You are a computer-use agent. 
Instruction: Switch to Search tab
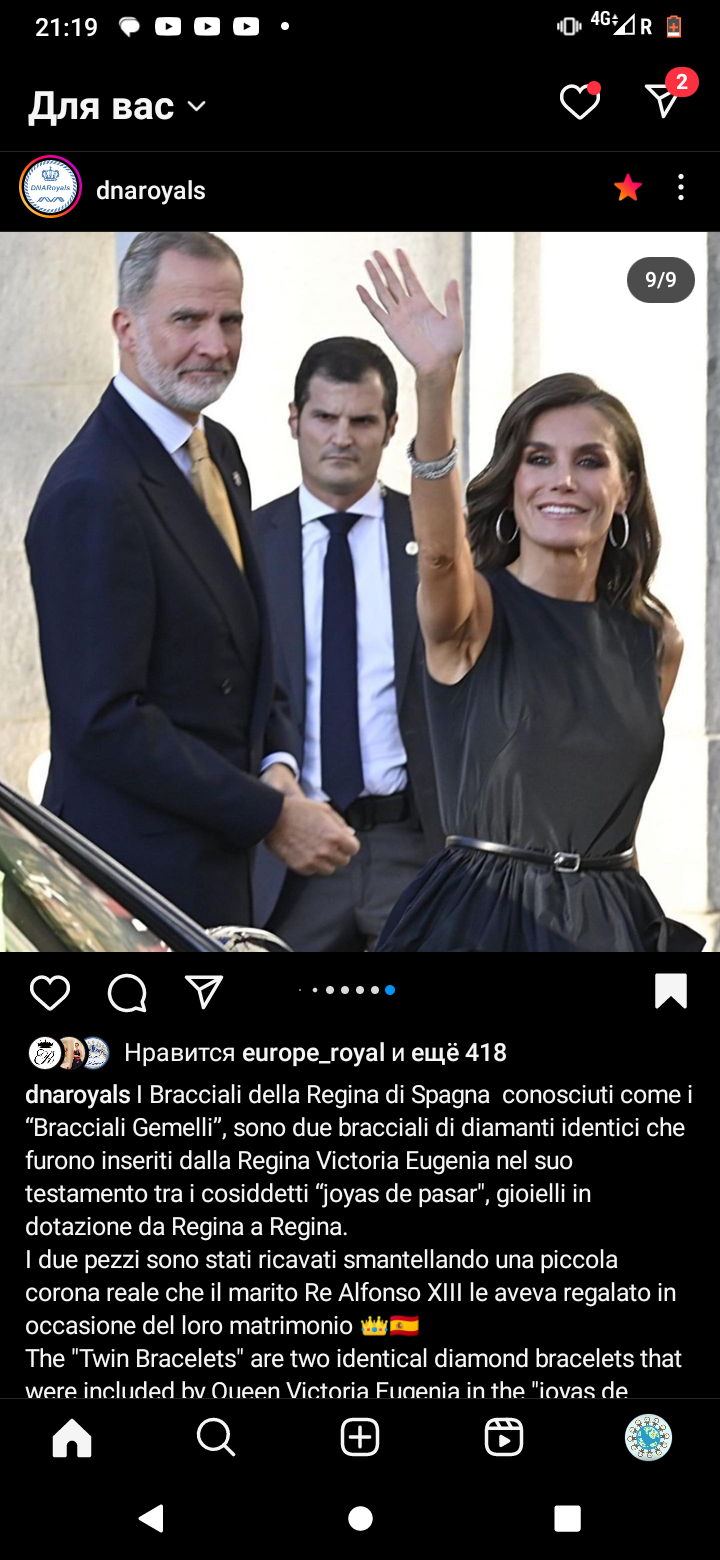point(215,1438)
